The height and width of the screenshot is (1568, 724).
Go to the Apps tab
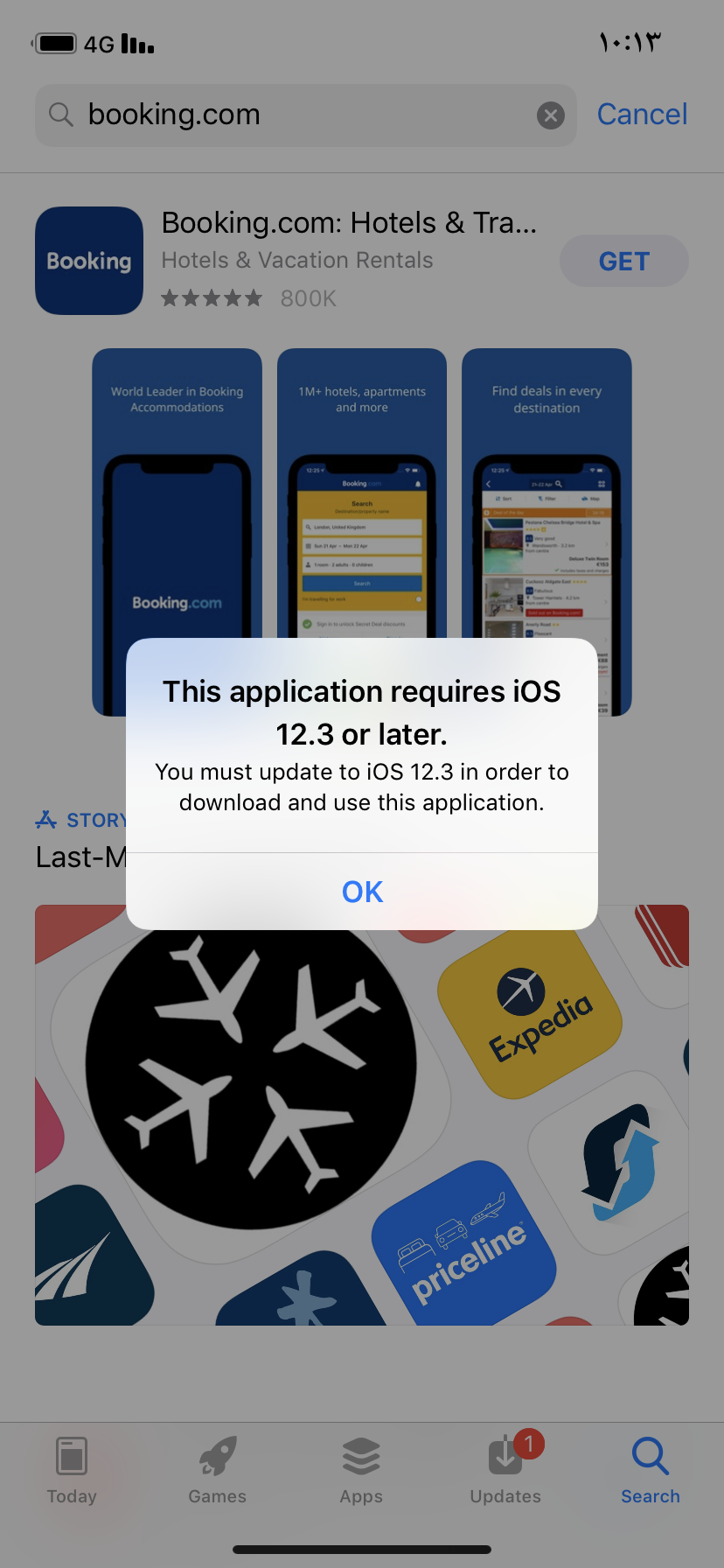(x=361, y=1471)
